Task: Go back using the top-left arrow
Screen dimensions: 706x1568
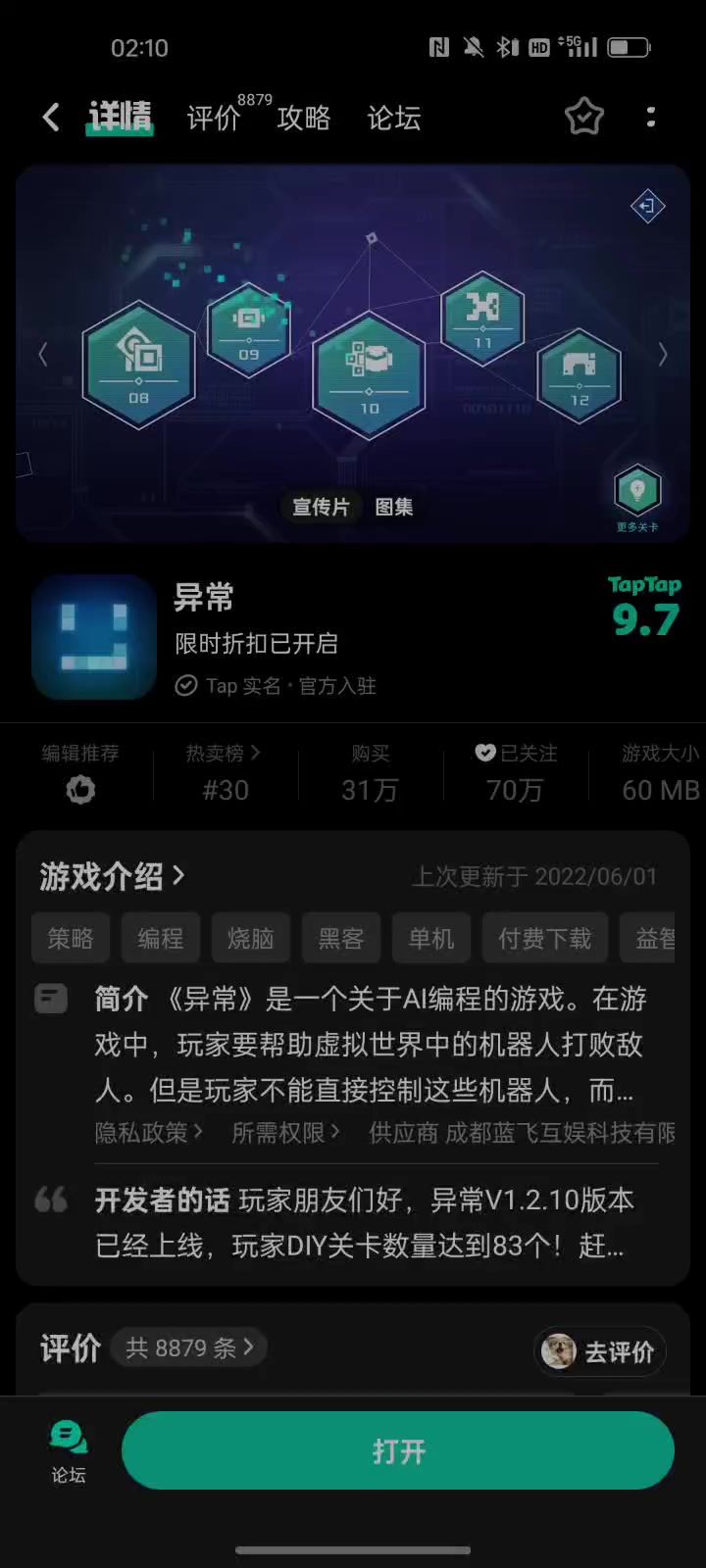Action: pyautogui.click(x=51, y=118)
